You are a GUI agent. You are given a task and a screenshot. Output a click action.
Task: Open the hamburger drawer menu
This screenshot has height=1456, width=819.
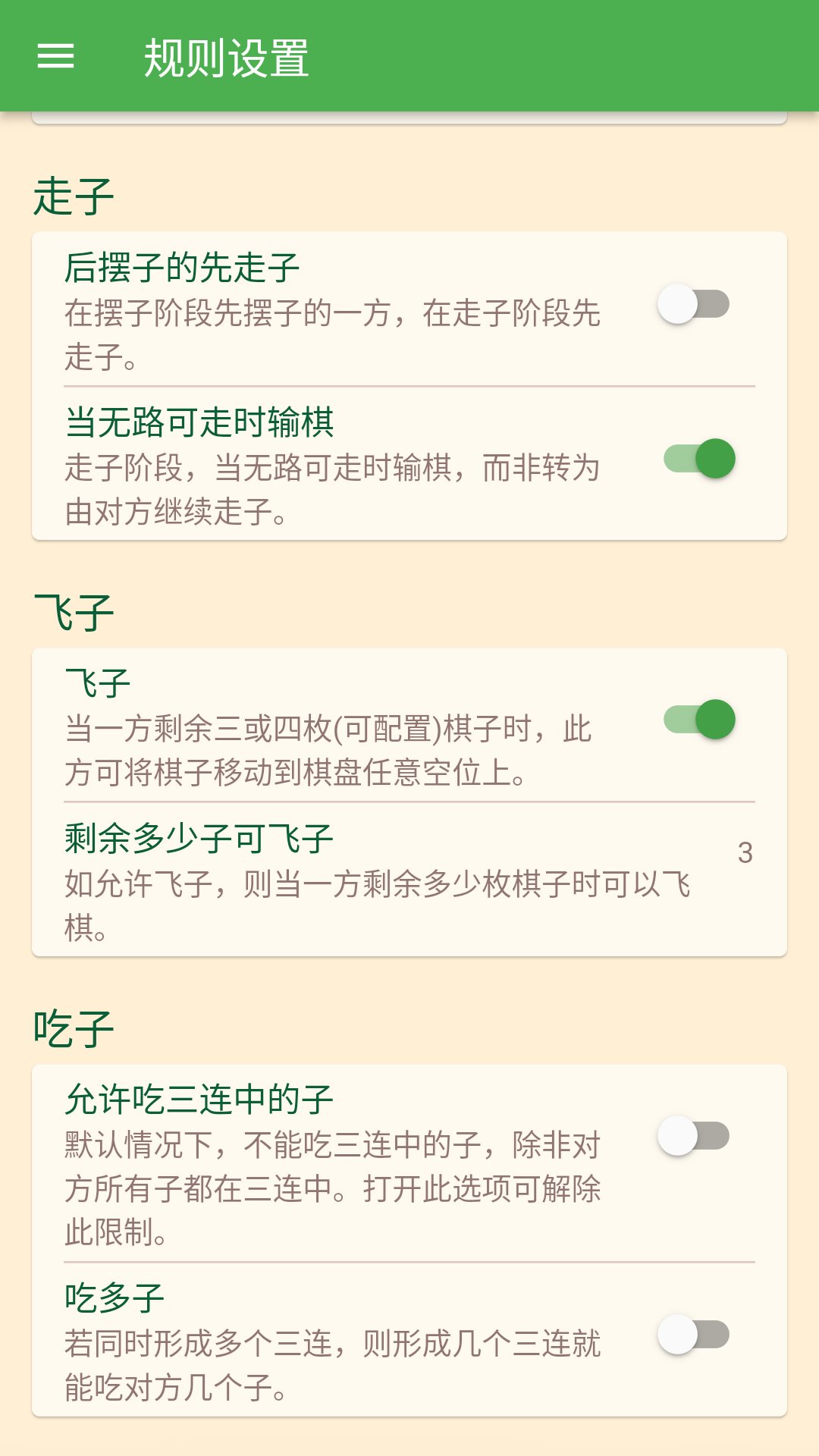pyautogui.click(x=56, y=56)
